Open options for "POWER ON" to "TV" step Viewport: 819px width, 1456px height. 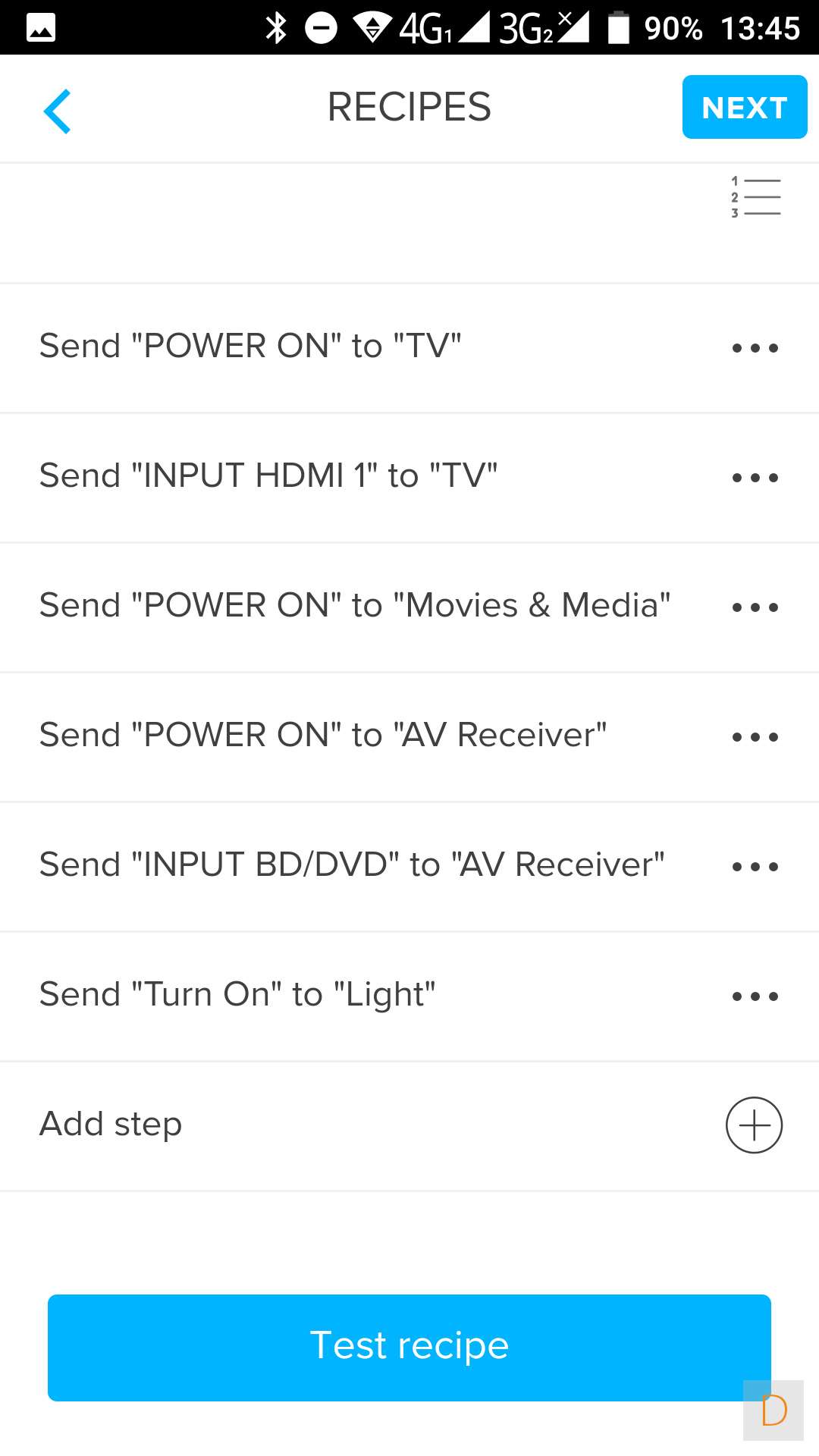755,348
